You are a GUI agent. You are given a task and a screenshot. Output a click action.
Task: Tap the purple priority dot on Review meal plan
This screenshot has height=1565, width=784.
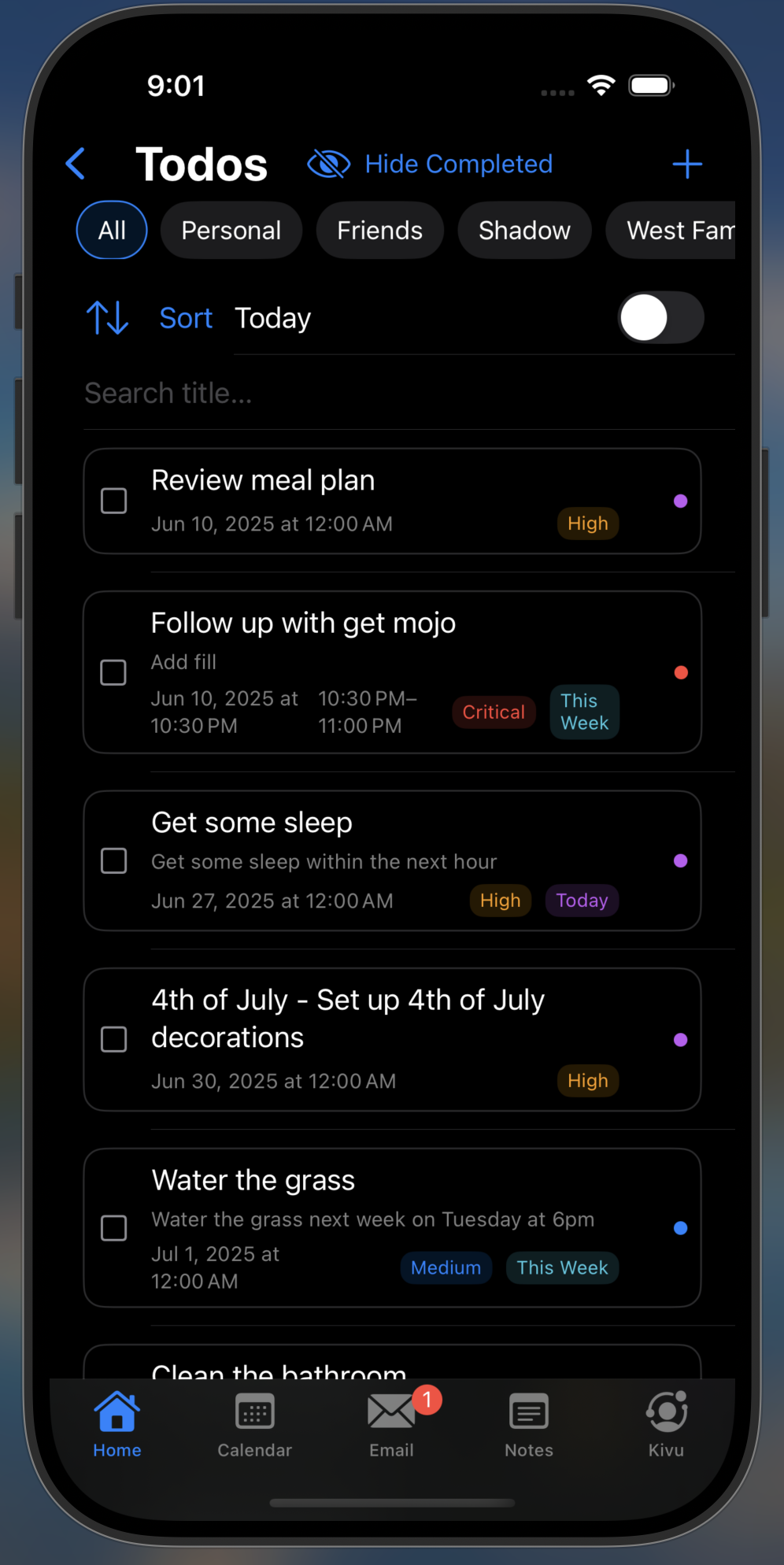tap(680, 501)
